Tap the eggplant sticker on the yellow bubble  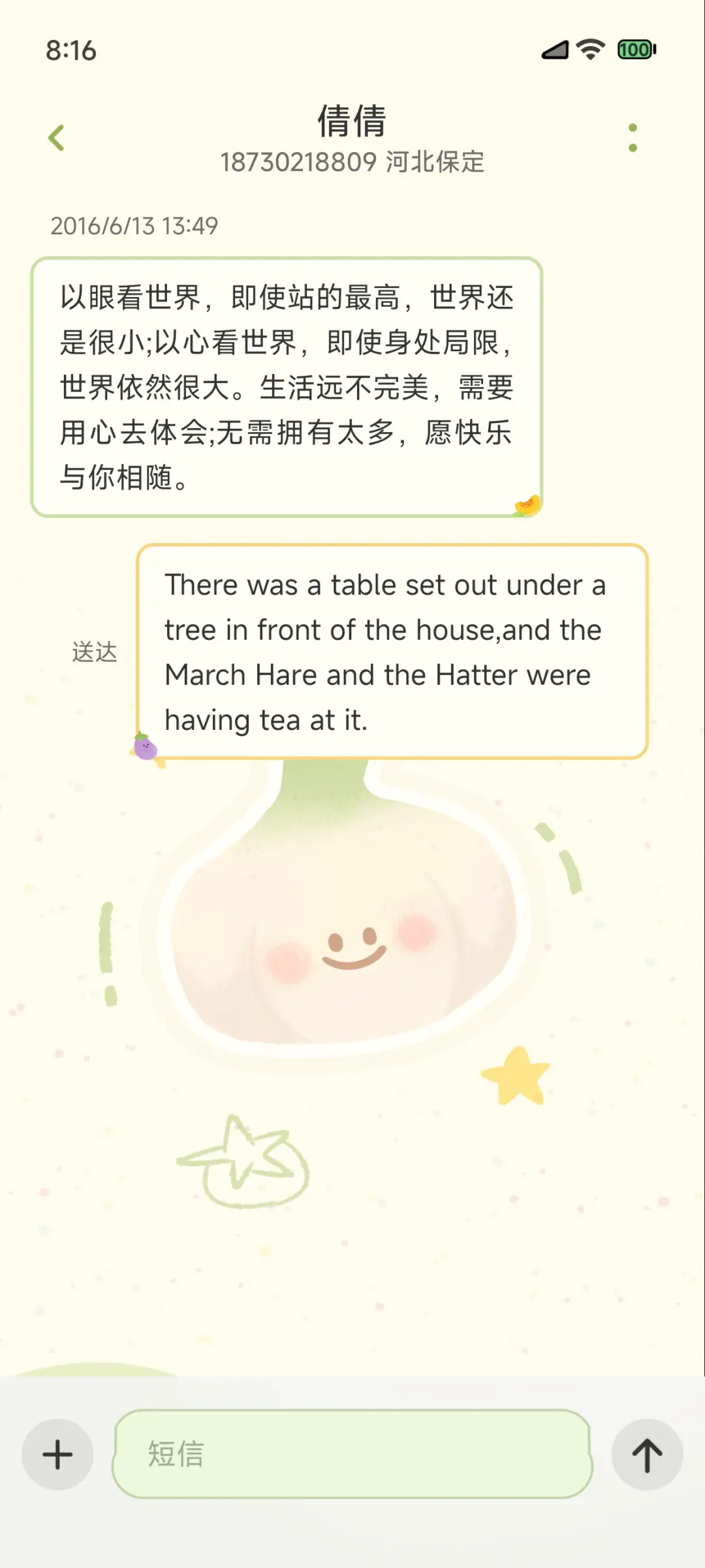145,745
